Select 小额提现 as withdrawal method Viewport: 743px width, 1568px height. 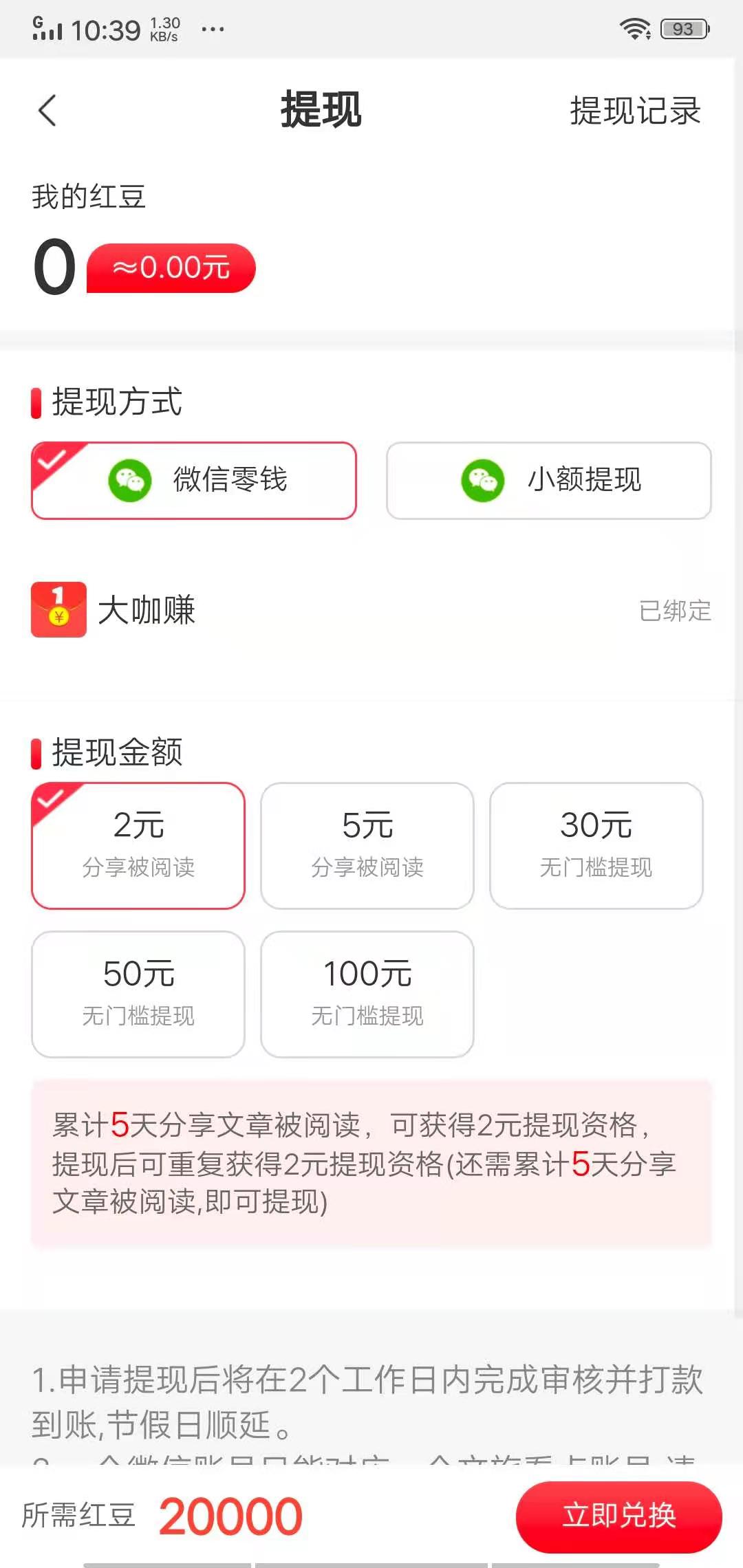[x=549, y=481]
